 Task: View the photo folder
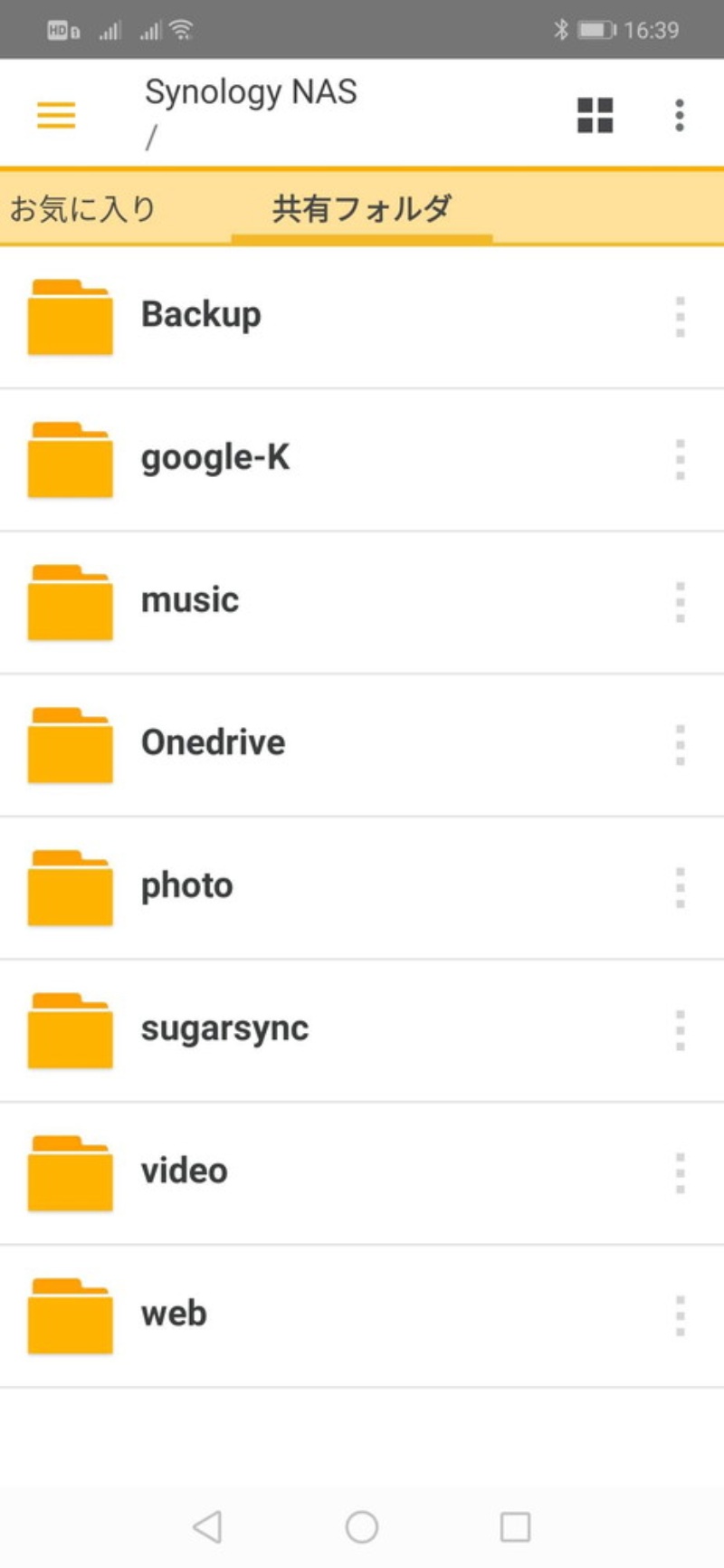coord(187,885)
